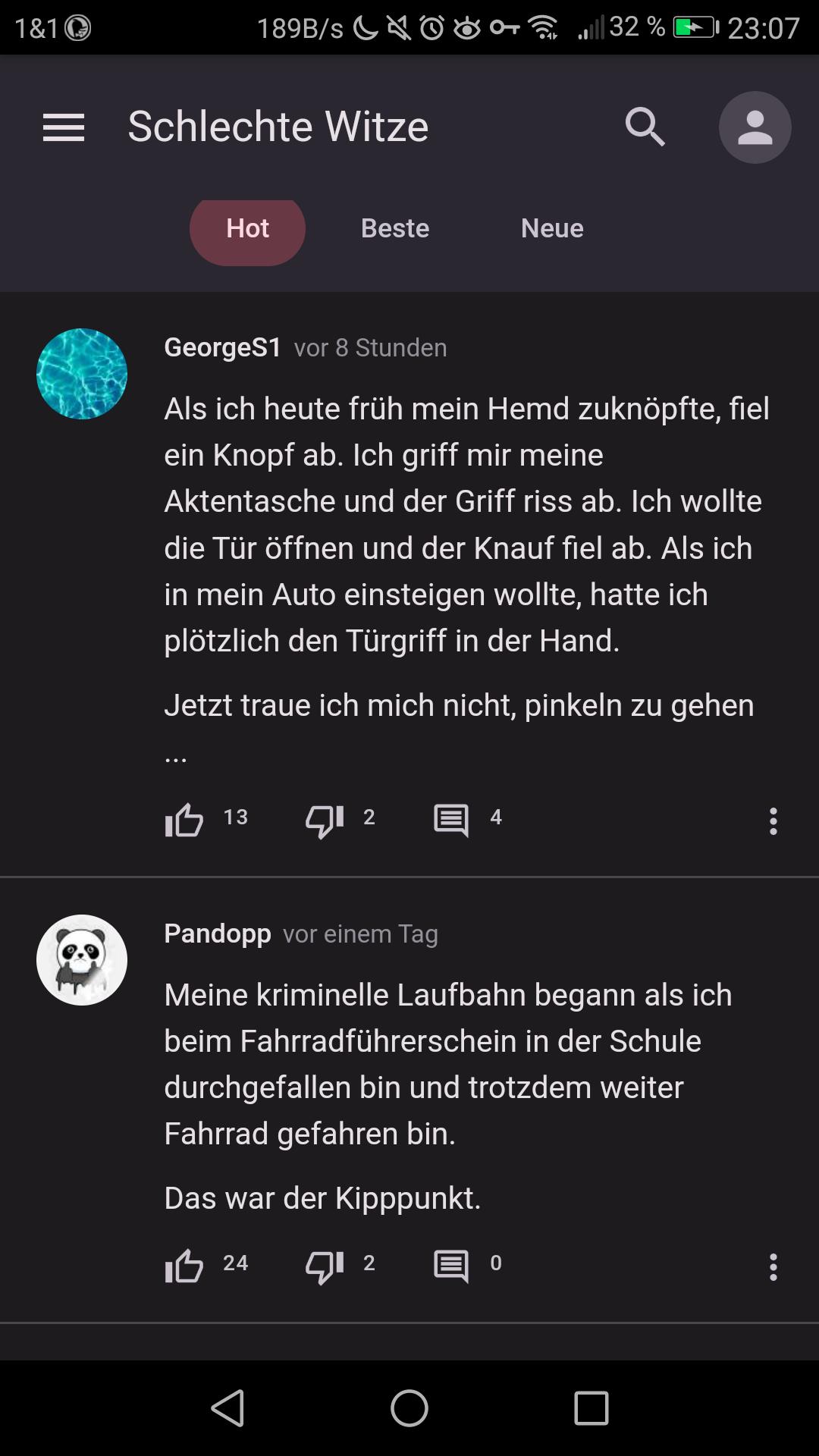Screen dimensions: 819x1456
Task: Open comments on GeorgeS1's post
Action: [x=451, y=820]
